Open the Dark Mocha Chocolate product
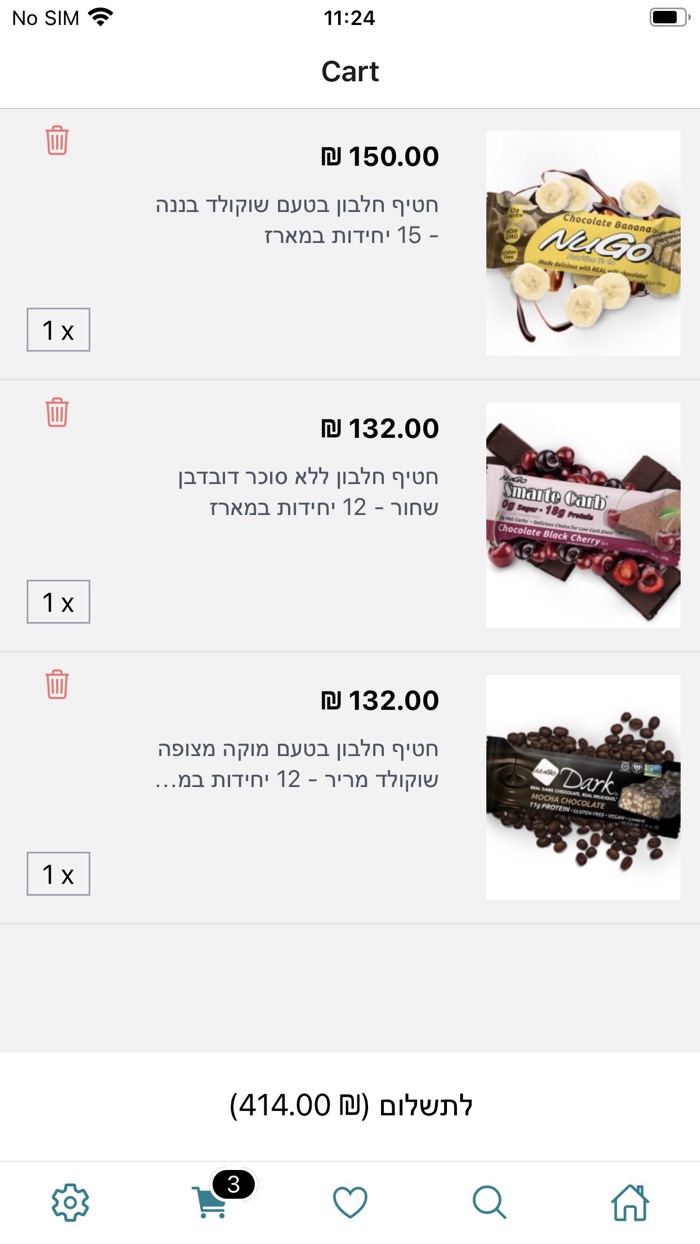Screen dimensions: 700x1244 (x=583, y=787)
